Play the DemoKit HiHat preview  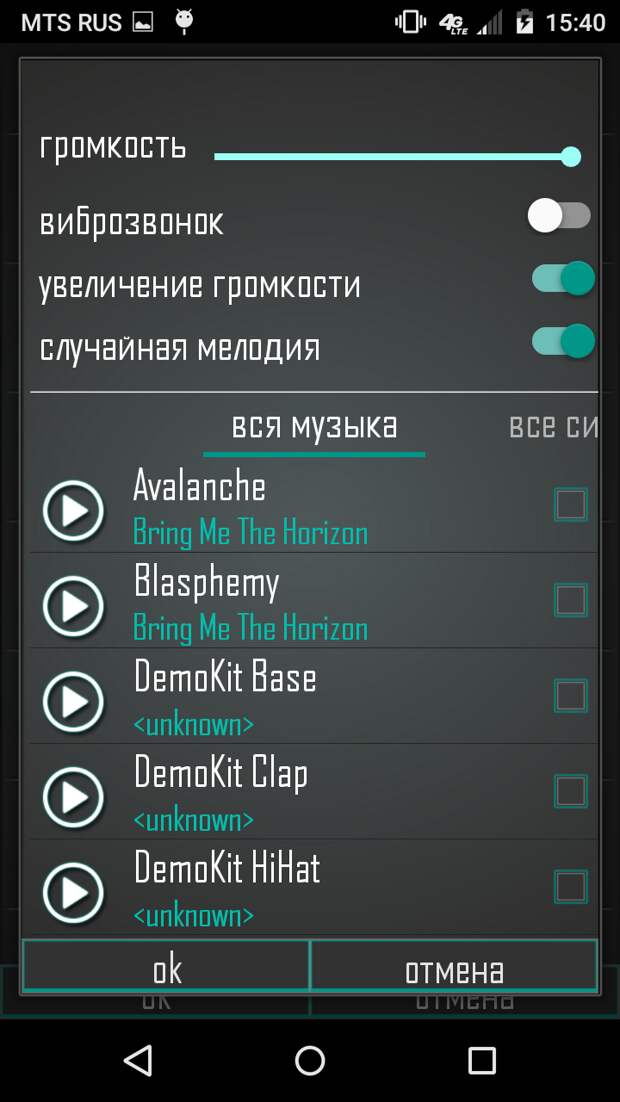pyautogui.click(x=73, y=892)
